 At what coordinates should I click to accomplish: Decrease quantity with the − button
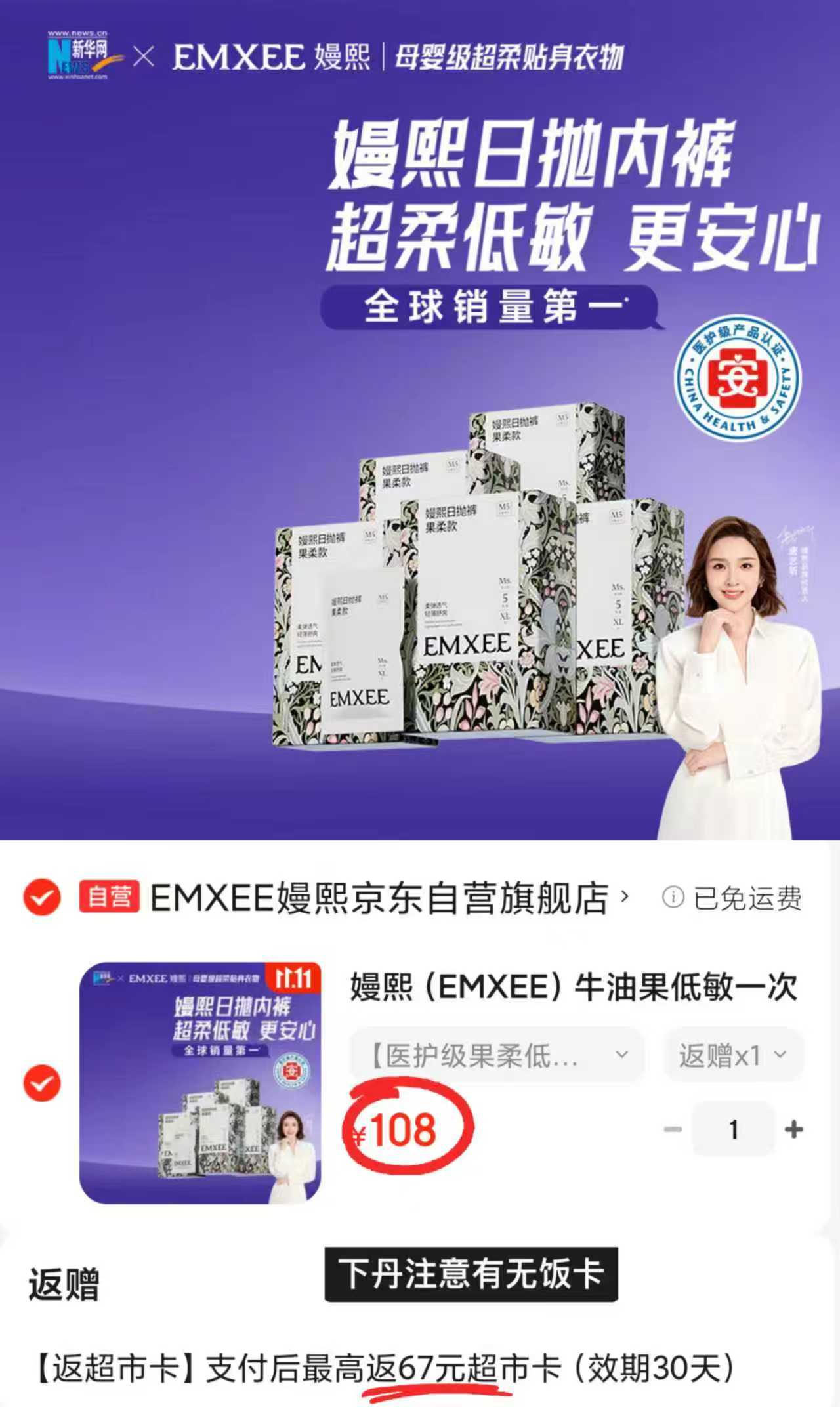[x=671, y=1129]
